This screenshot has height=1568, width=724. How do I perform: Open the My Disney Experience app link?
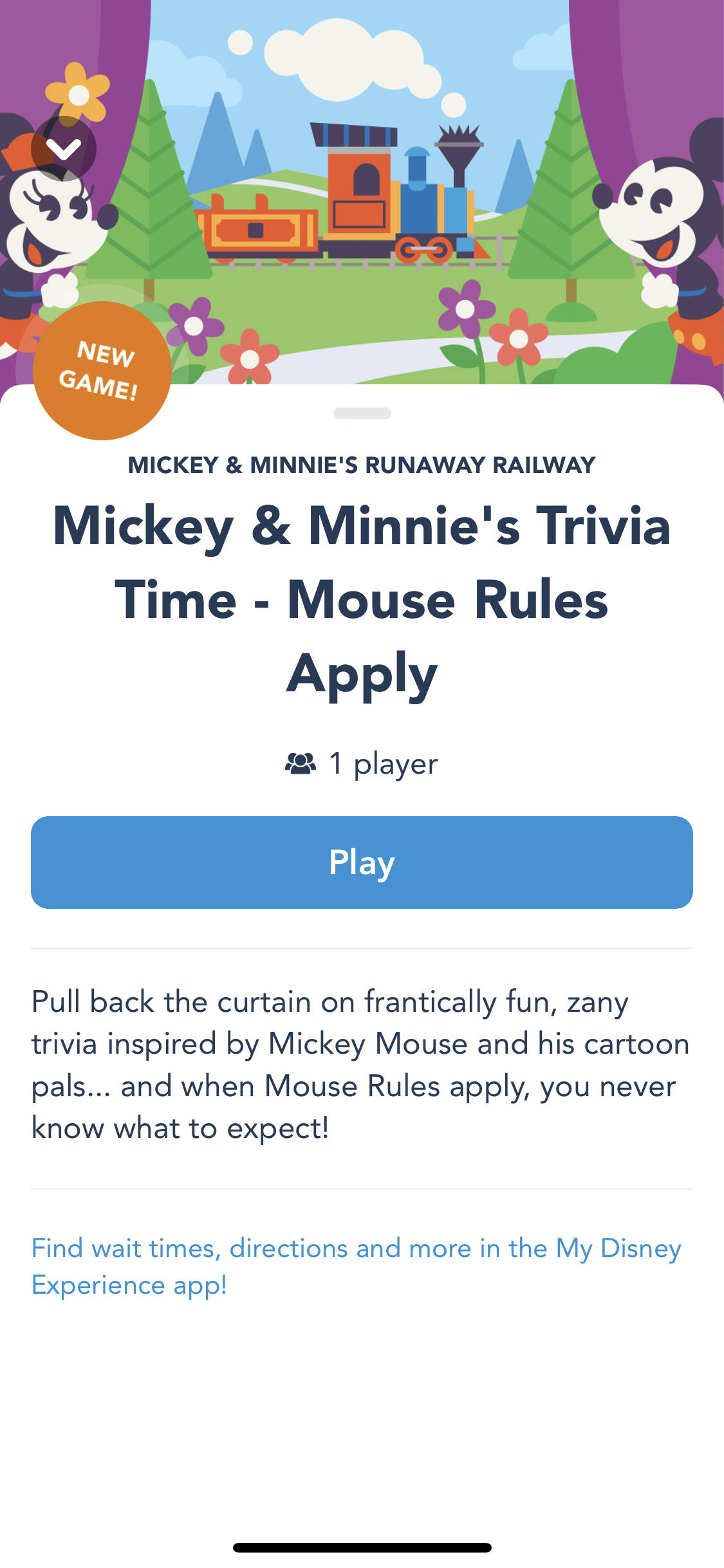coord(356,1266)
